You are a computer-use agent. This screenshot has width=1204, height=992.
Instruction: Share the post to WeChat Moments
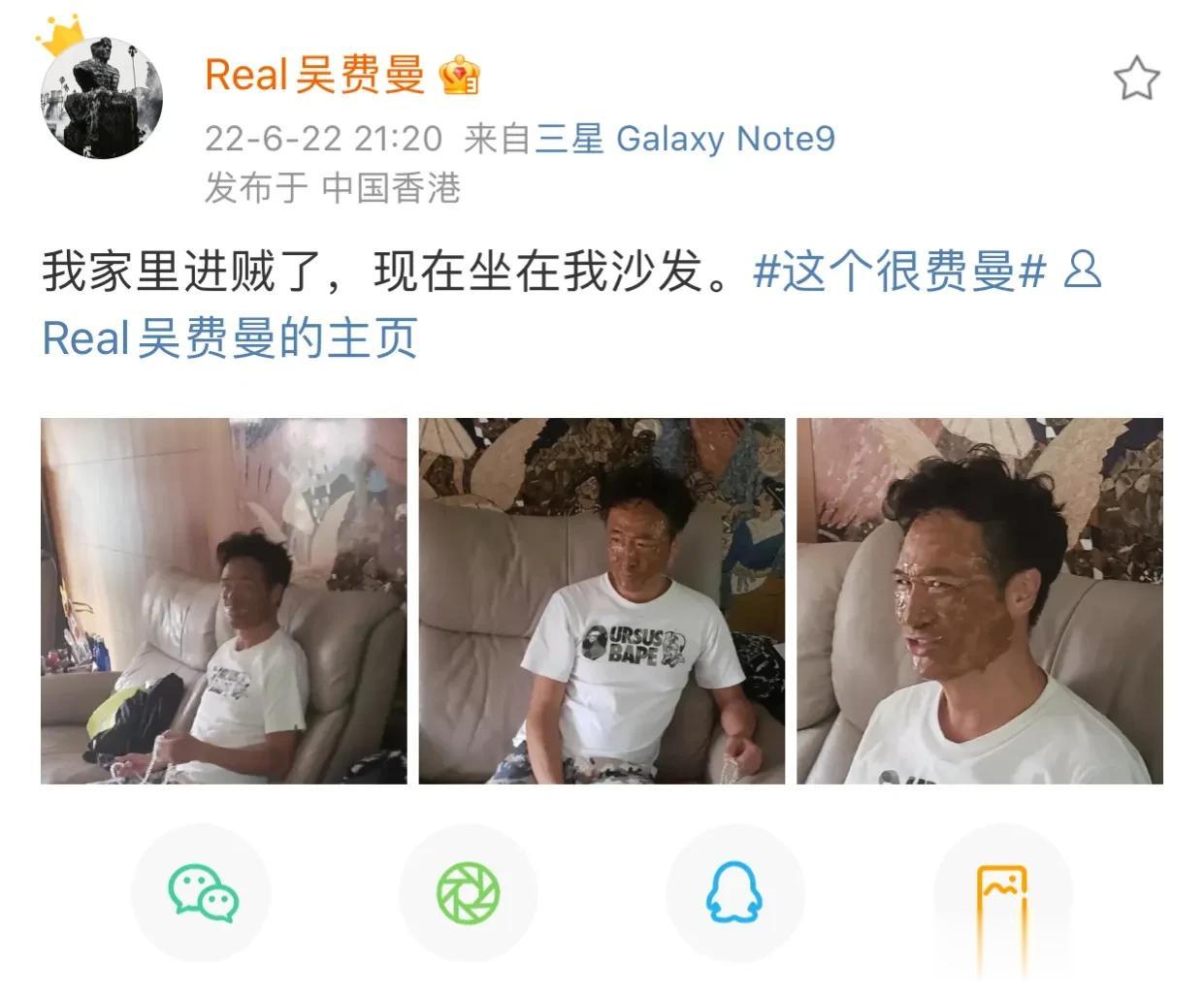click(x=469, y=893)
